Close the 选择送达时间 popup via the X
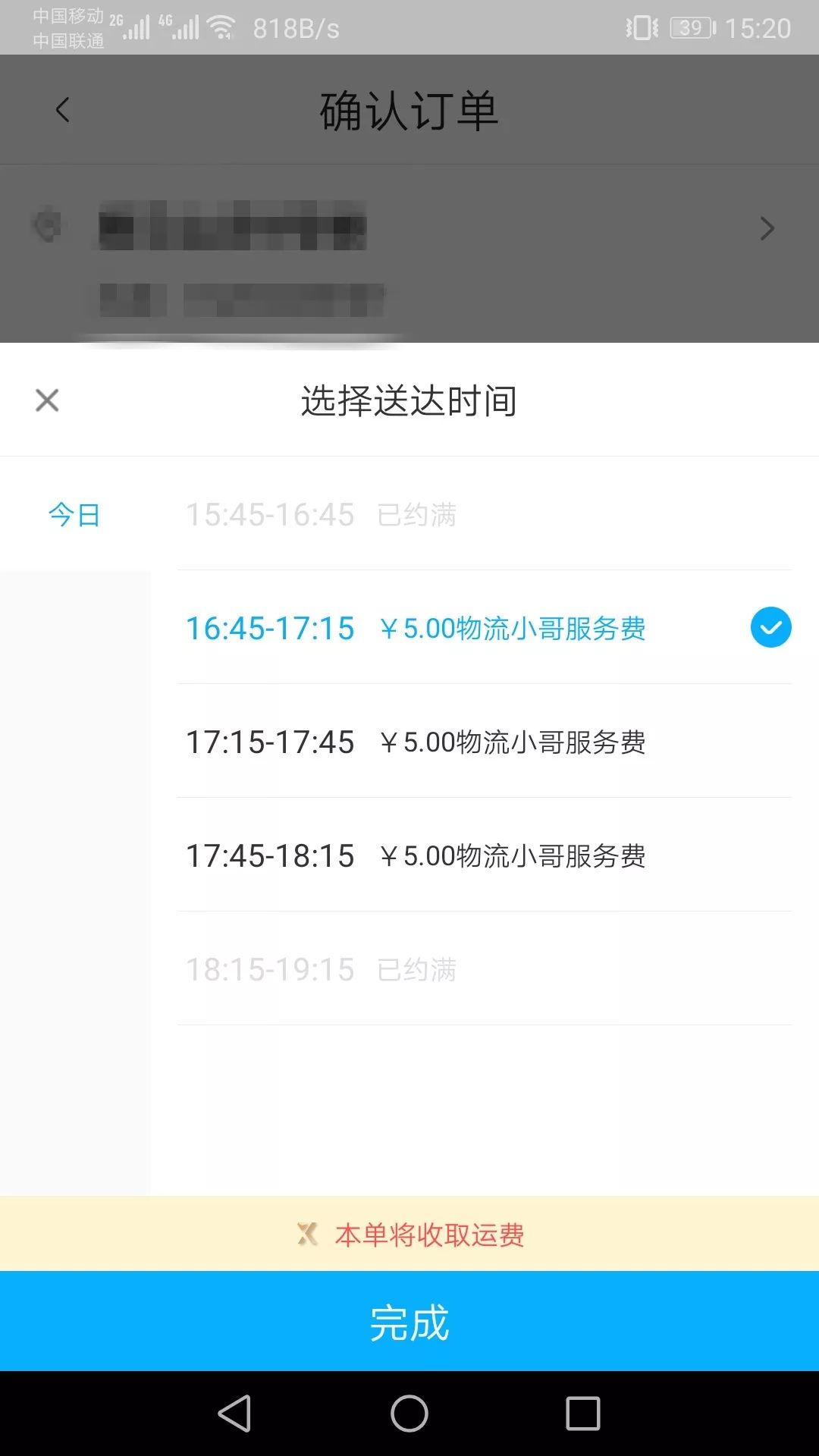 click(x=47, y=400)
